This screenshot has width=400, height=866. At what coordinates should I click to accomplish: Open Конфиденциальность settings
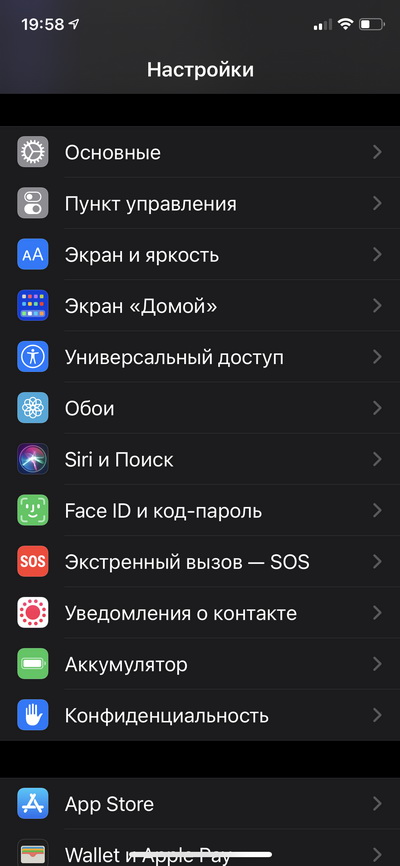[200, 715]
